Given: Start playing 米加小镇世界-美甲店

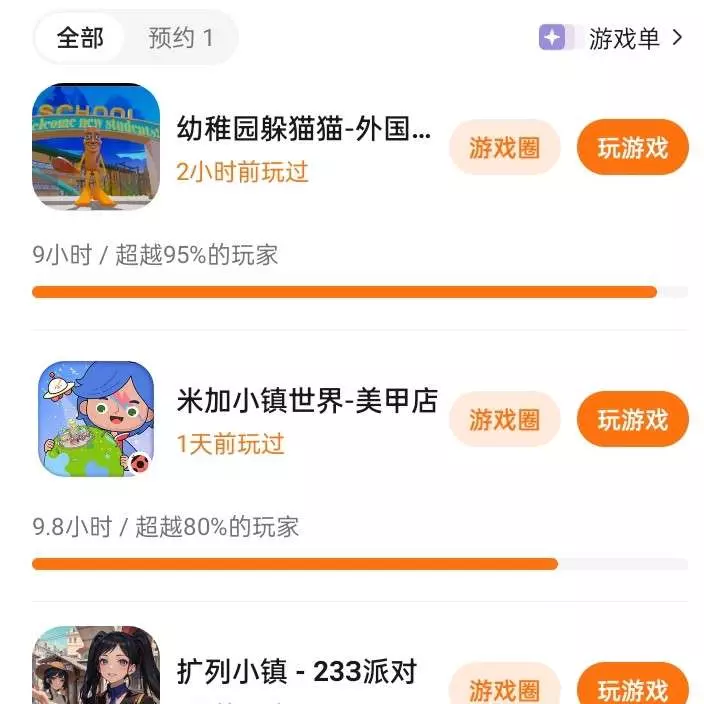Looking at the screenshot, I should [x=632, y=419].
